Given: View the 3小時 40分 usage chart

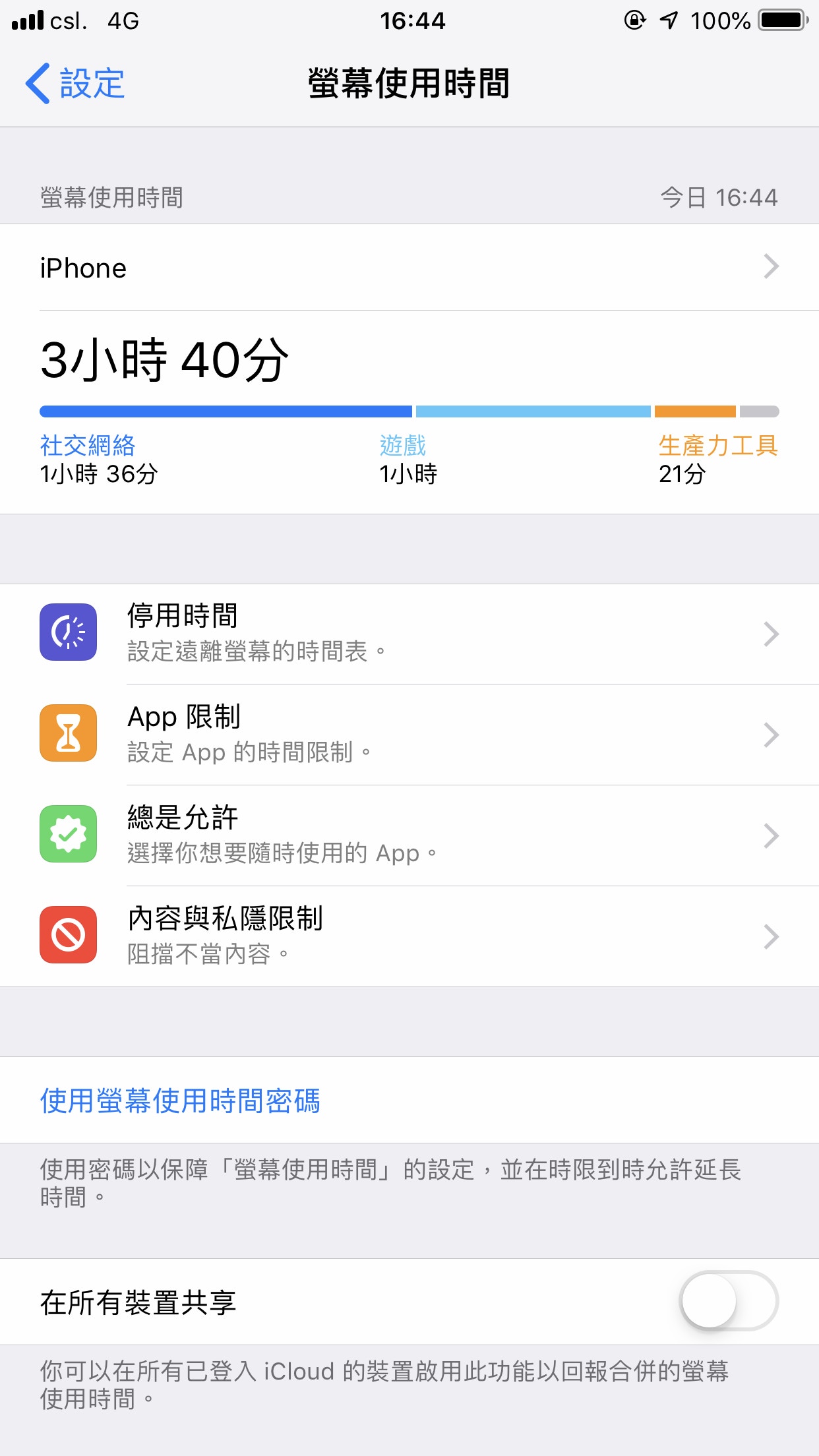Looking at the screenshot, I should click(409, 411).
